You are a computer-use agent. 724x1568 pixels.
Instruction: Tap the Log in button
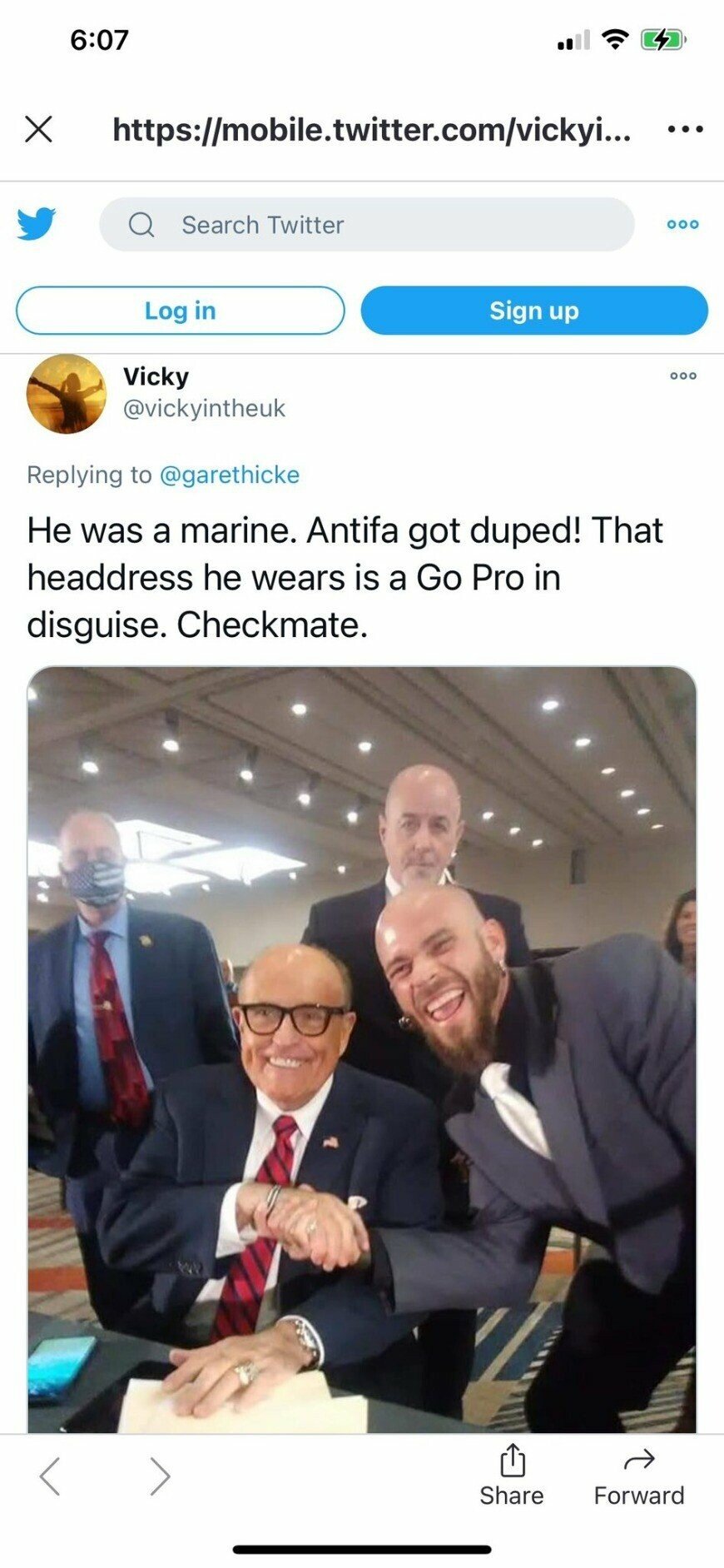pos(180,311)
